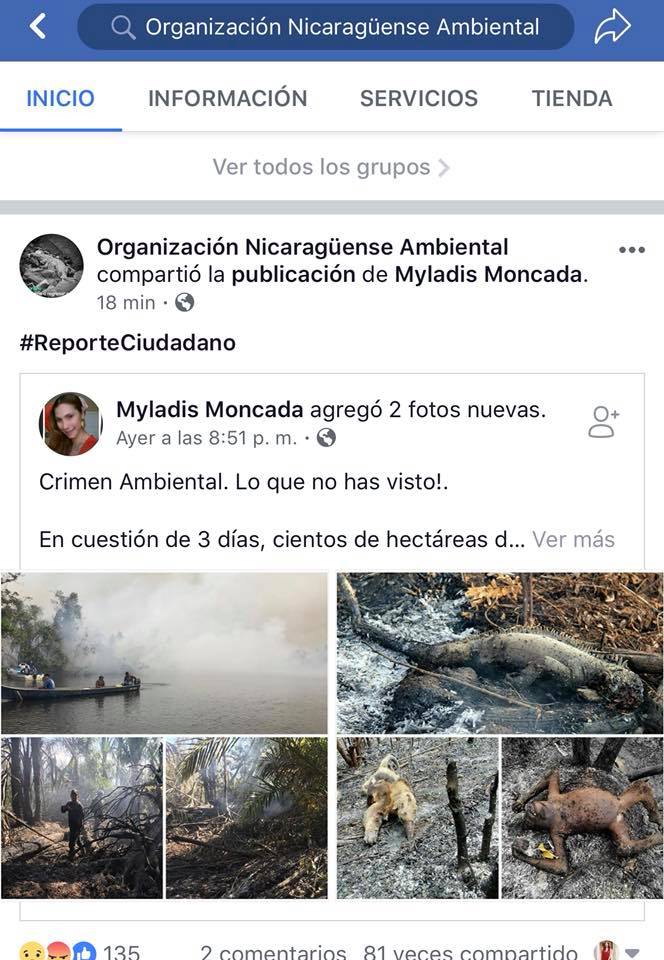This screenshot has width=664, height=960.
Task: Open the TIENDA tab
Action: (571, 98)
